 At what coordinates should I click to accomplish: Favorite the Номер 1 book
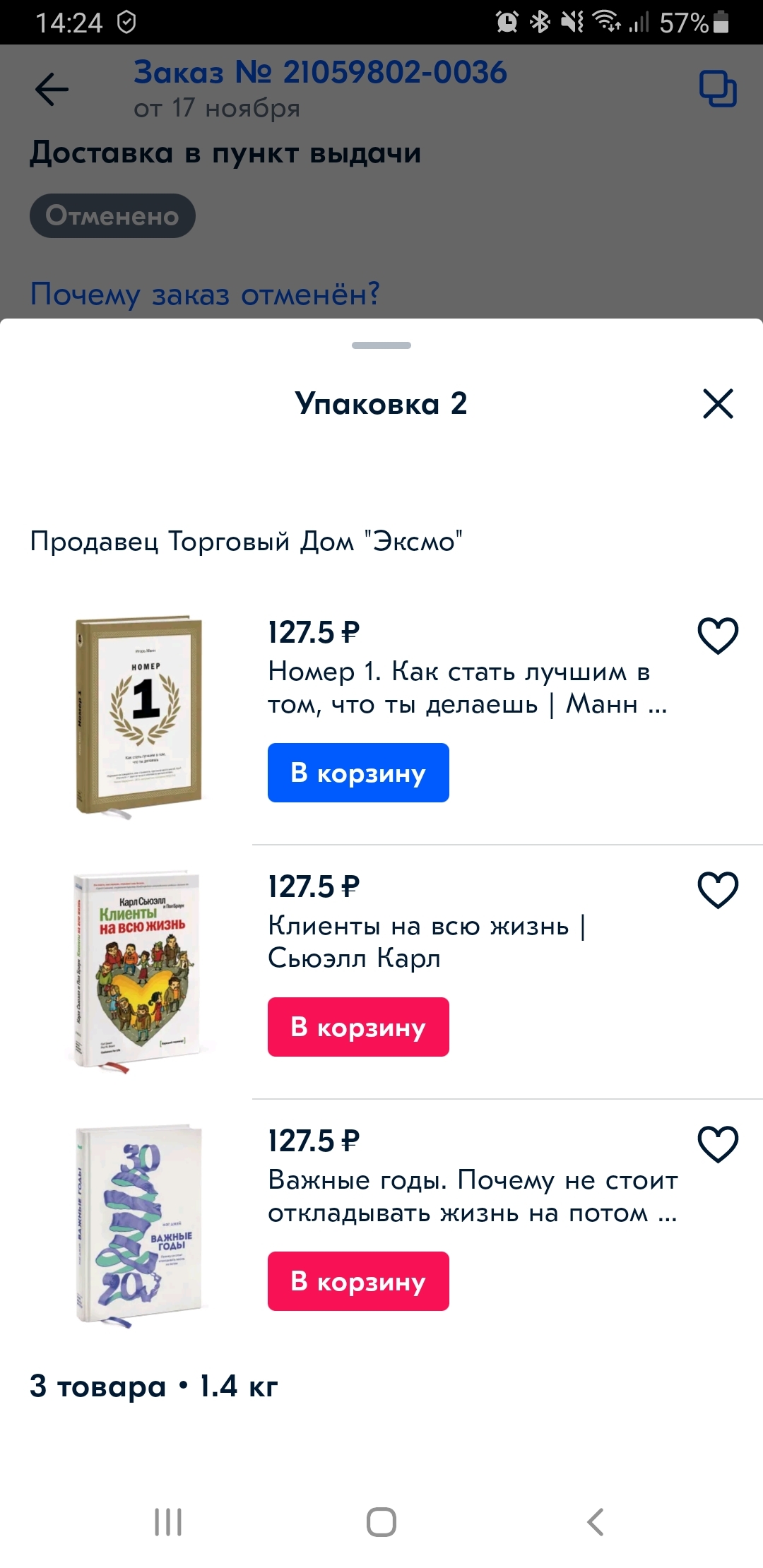pyautogui.click(x=718, y=636)
